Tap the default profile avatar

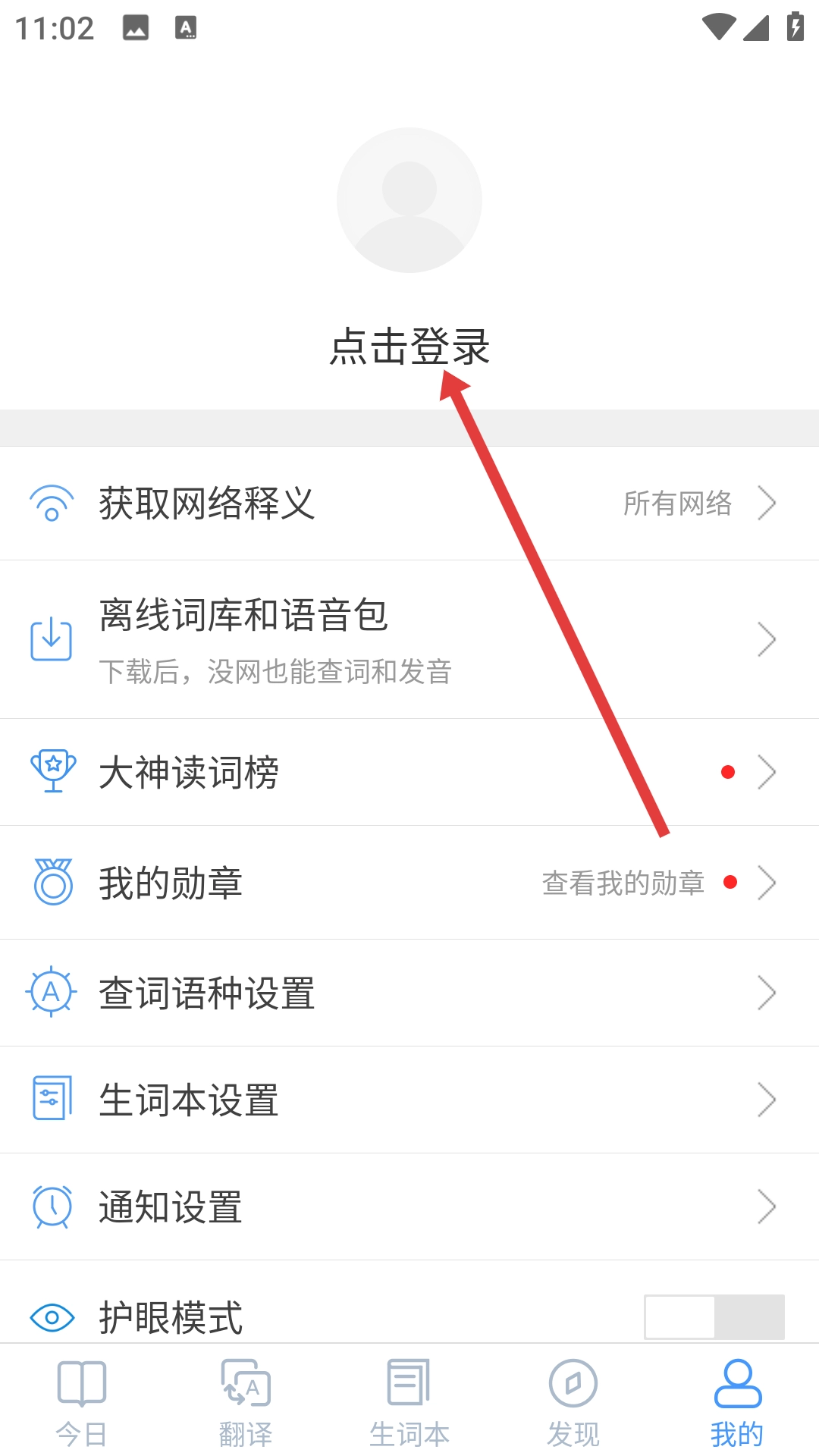409,200
